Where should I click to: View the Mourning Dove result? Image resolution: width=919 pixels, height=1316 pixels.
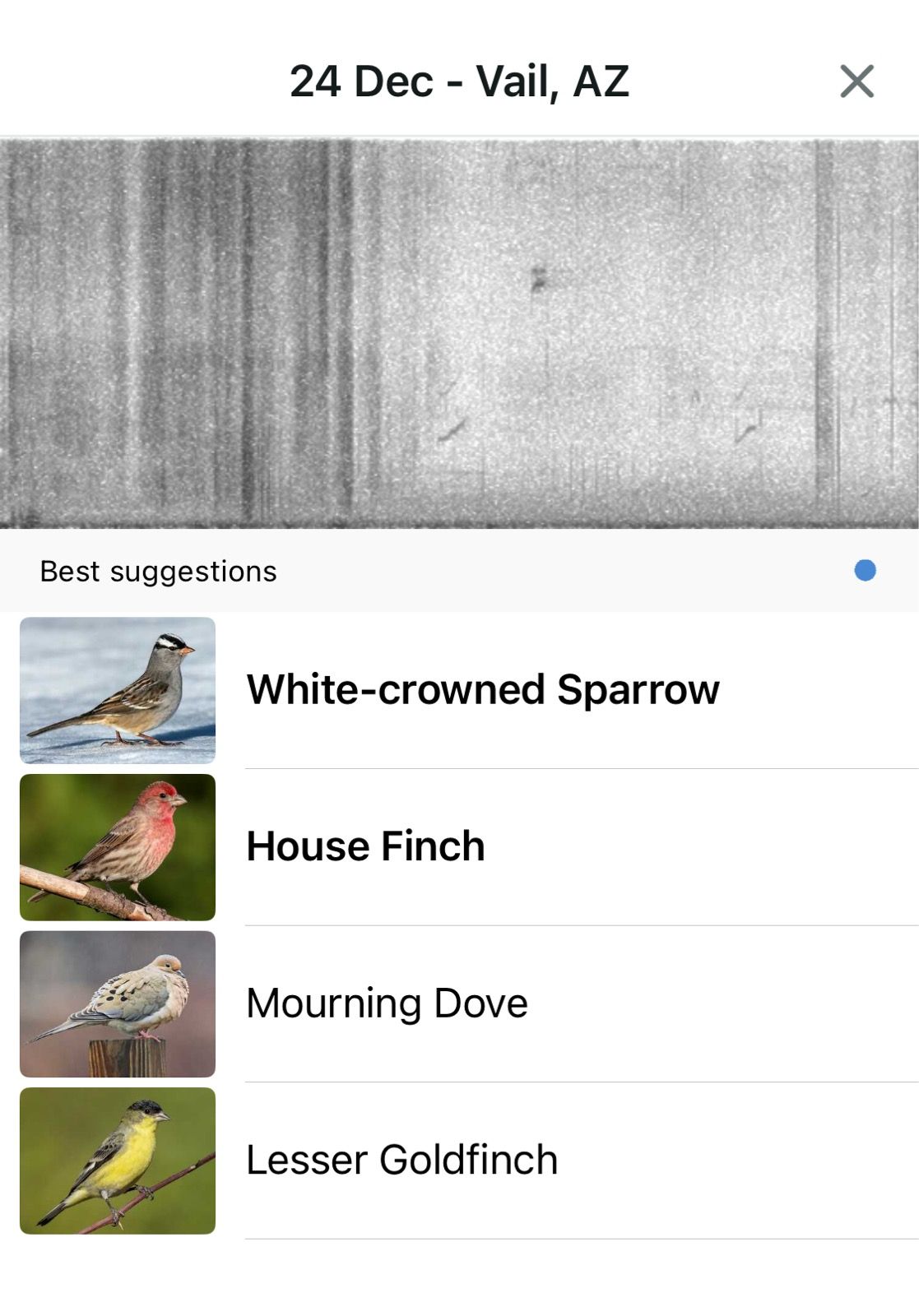click(x=387, y=1003)
